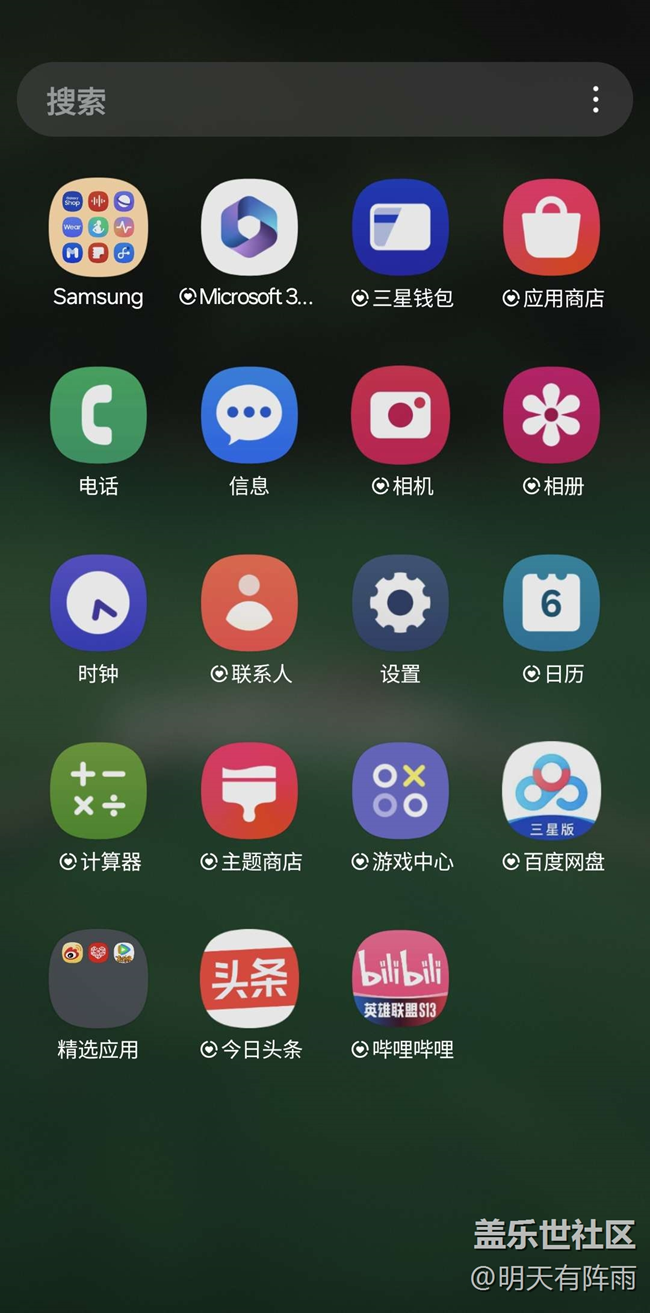The height and width of the screenshot is (1313, 650).
Task: Open the three-dot overflow menu
Action: 596,100
